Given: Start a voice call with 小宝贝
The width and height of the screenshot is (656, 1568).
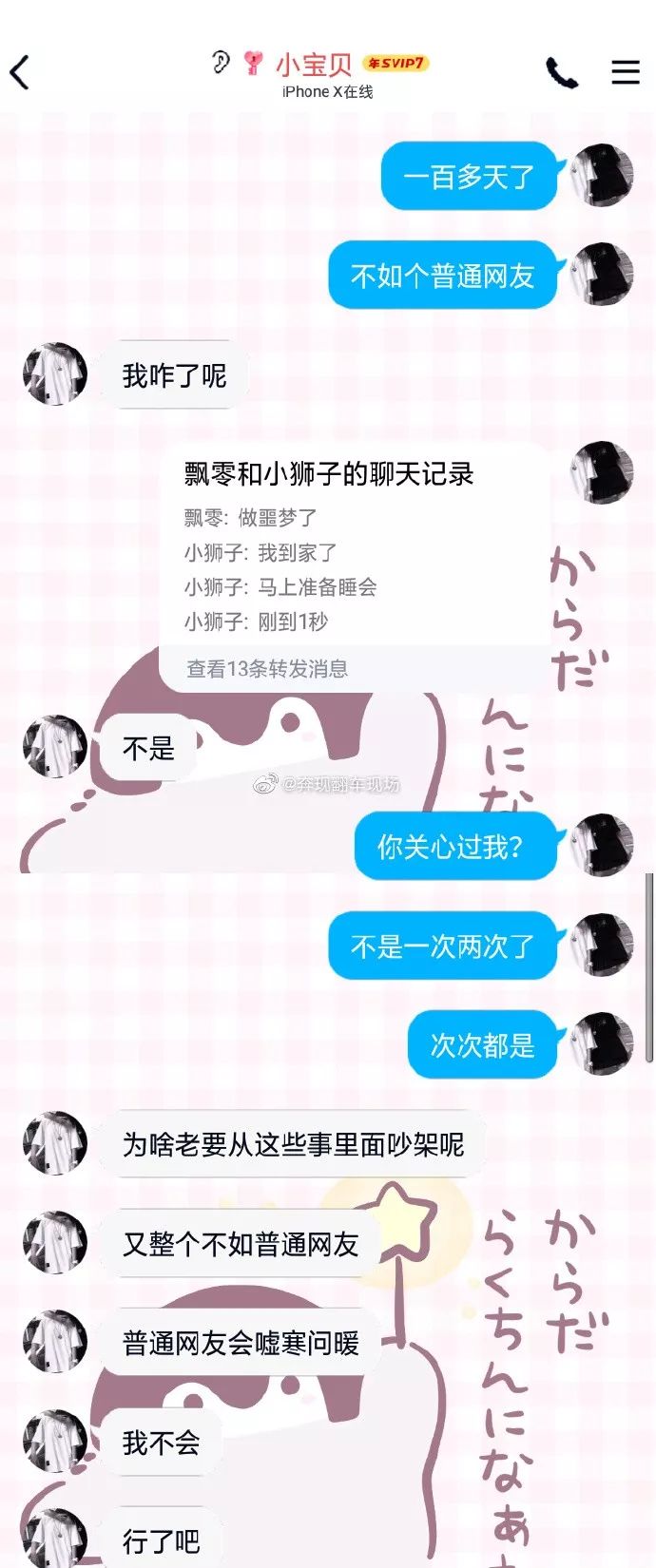Looking at the screenshot, I should click(x=561, y=72).
